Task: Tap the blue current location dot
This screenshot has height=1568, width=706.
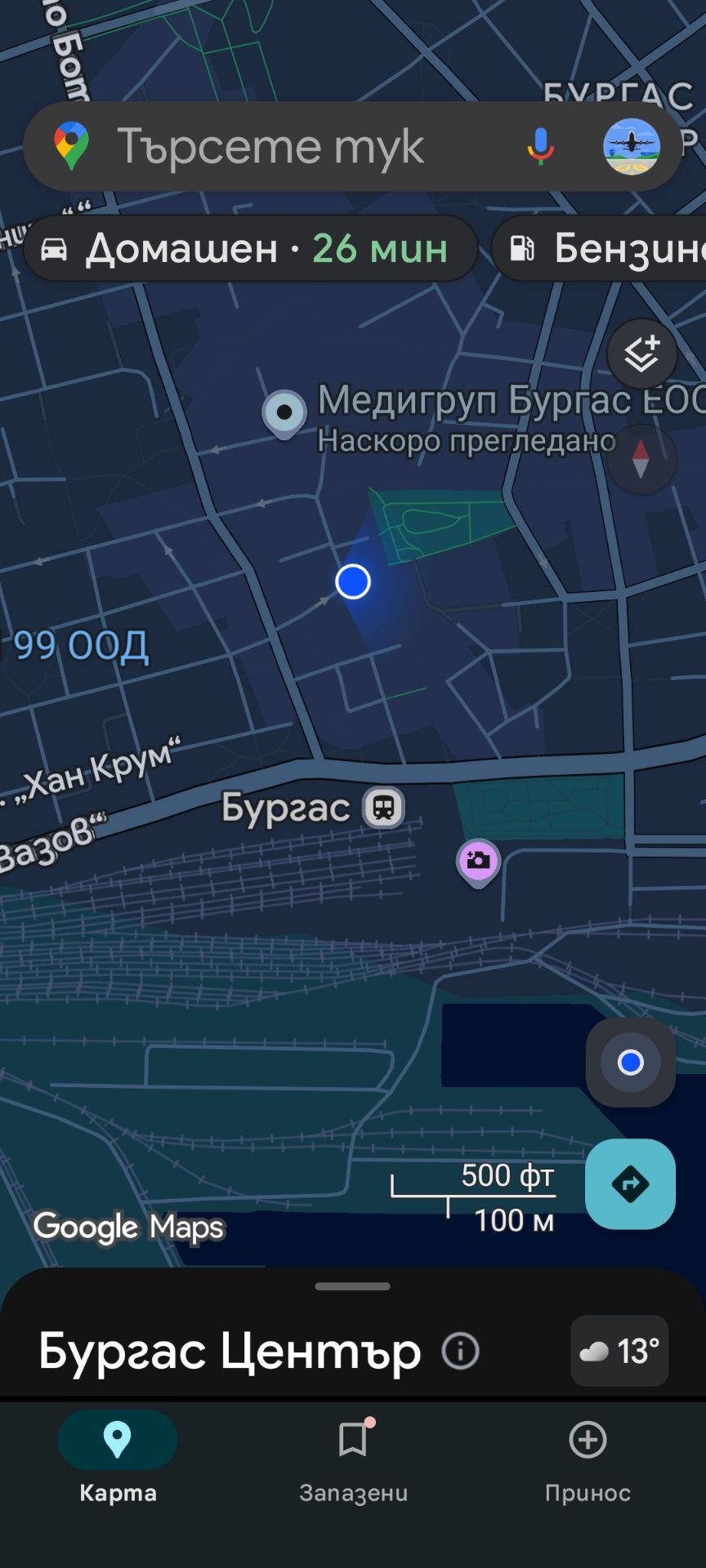Action: click(x=353, y=581)
